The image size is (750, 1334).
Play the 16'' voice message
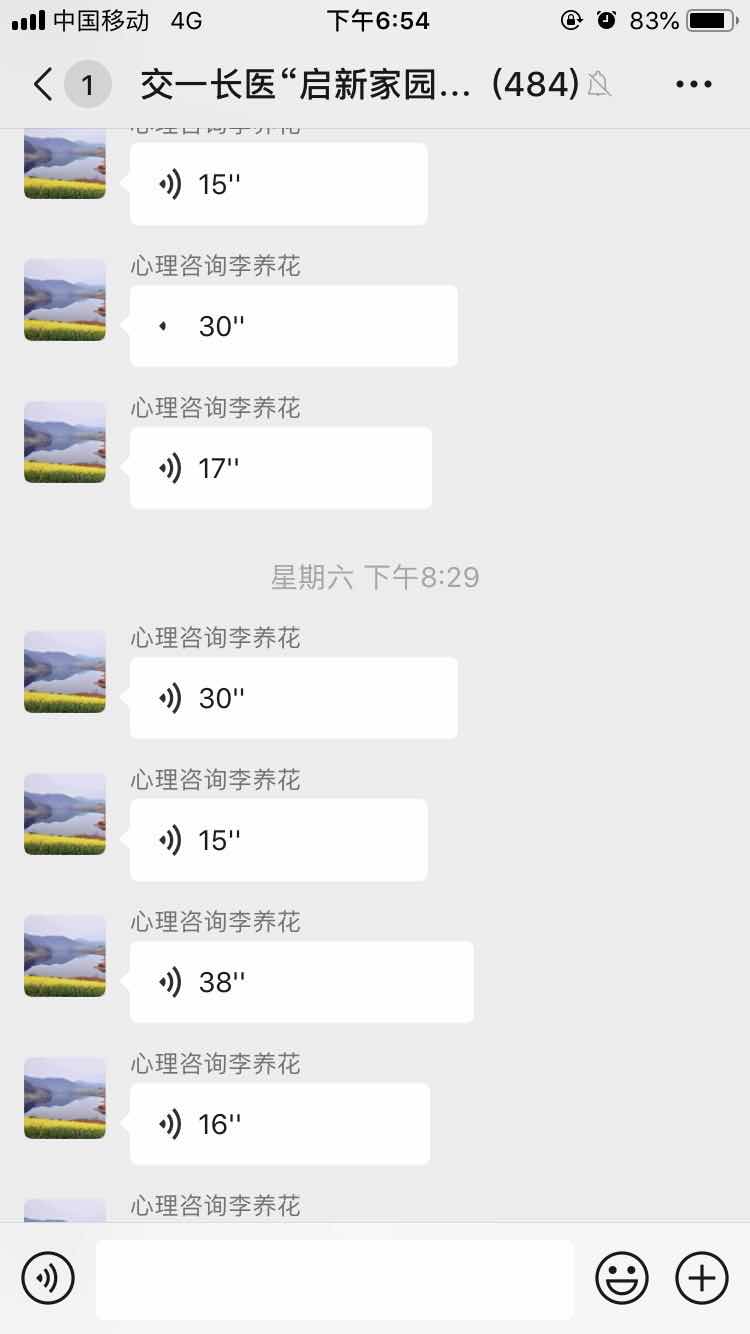(280, 1124)
